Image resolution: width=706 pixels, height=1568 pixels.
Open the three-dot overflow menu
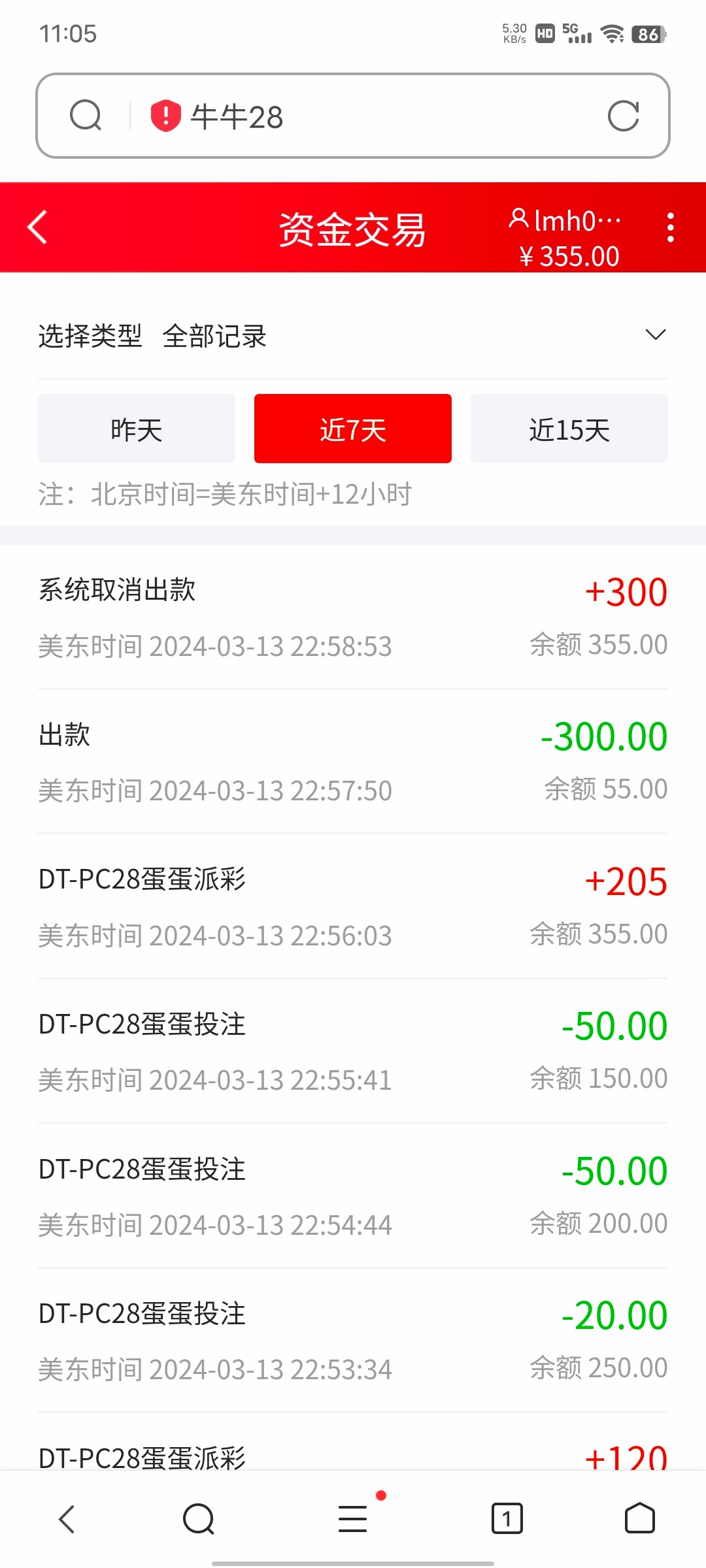670,227
